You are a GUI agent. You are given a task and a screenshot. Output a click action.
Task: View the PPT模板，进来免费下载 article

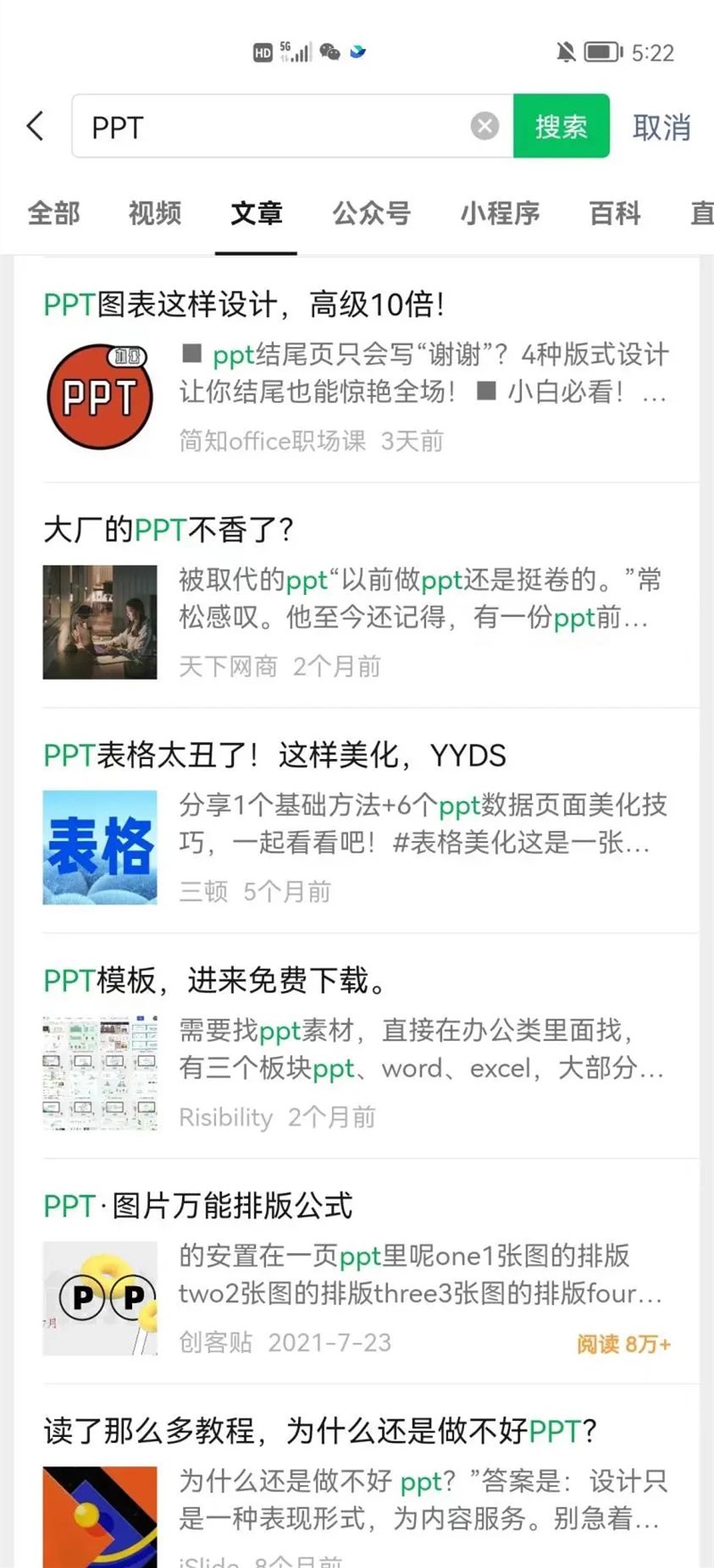(x=216, y=981)
